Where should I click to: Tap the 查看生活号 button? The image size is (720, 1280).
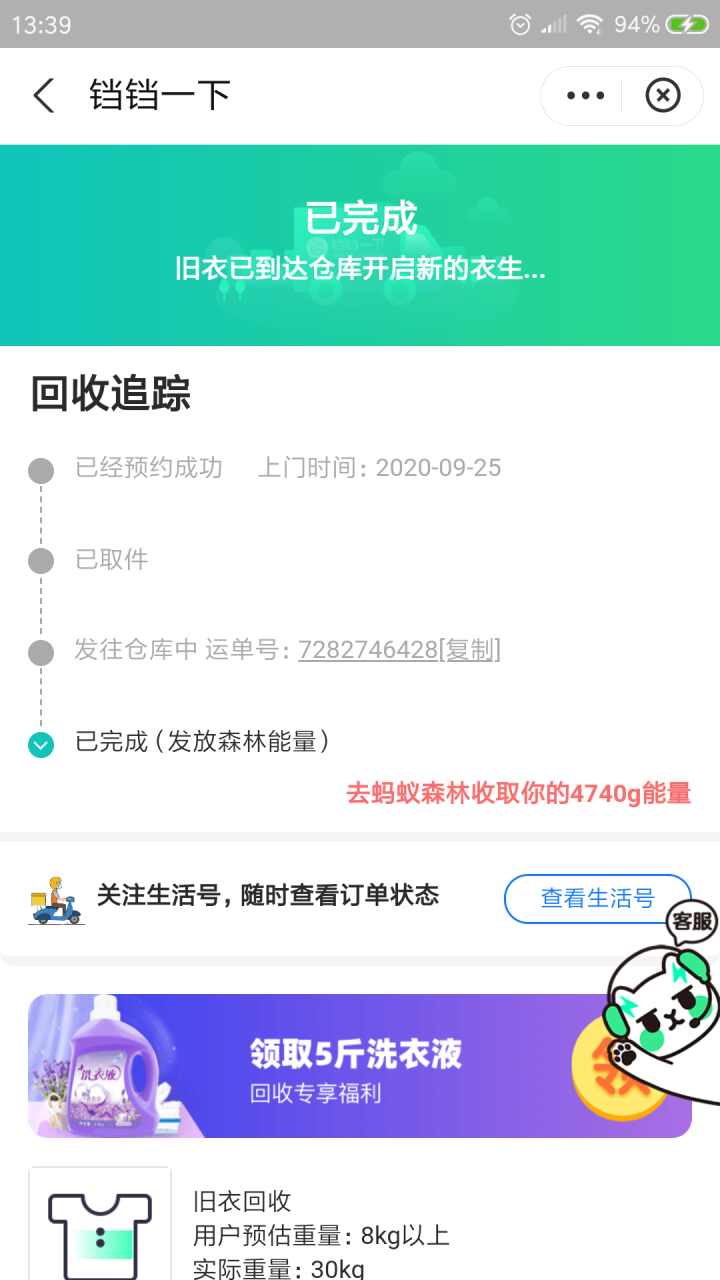coord(598,898)
